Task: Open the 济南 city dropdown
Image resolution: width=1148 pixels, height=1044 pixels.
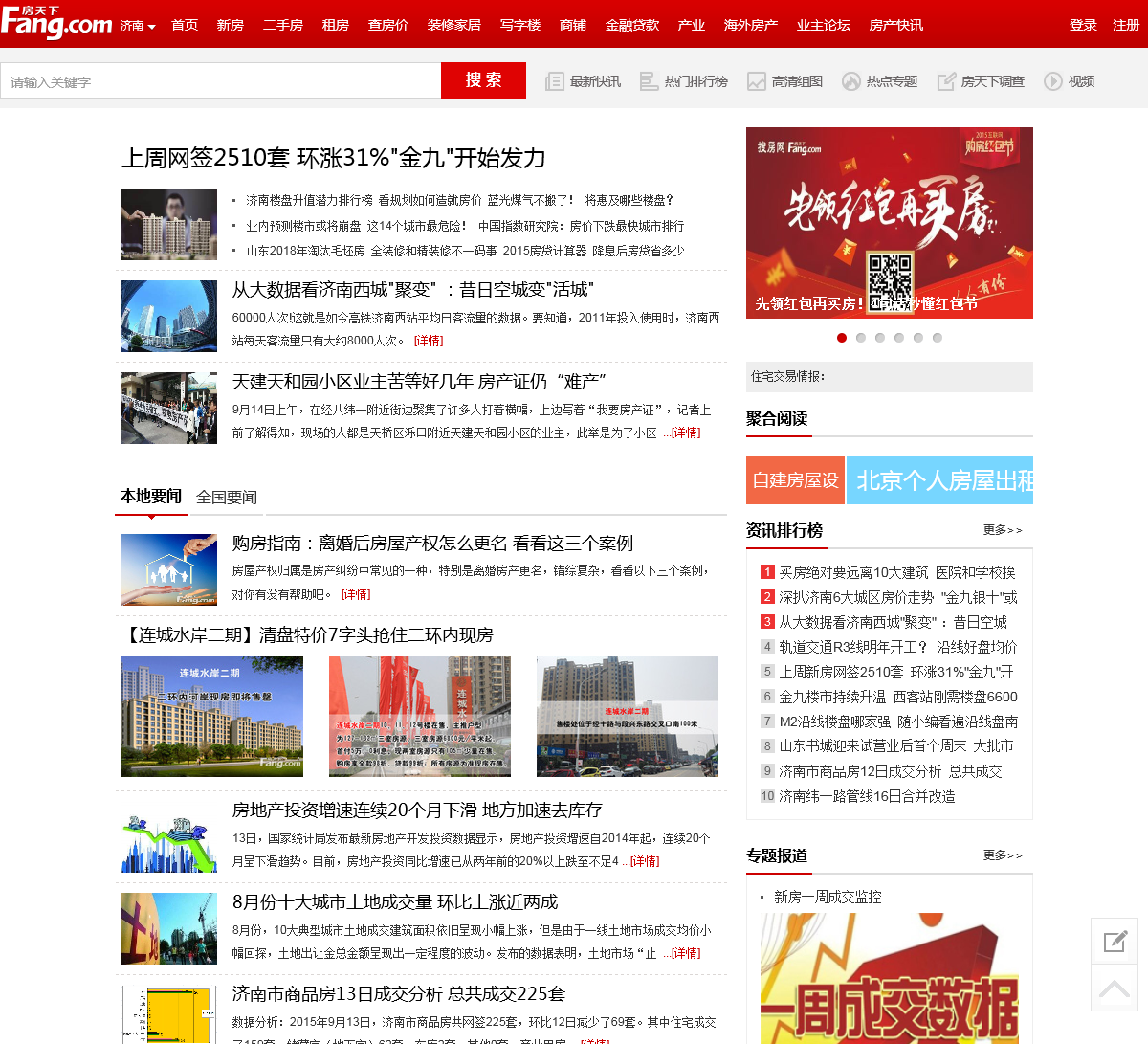Action: [138, 26]
